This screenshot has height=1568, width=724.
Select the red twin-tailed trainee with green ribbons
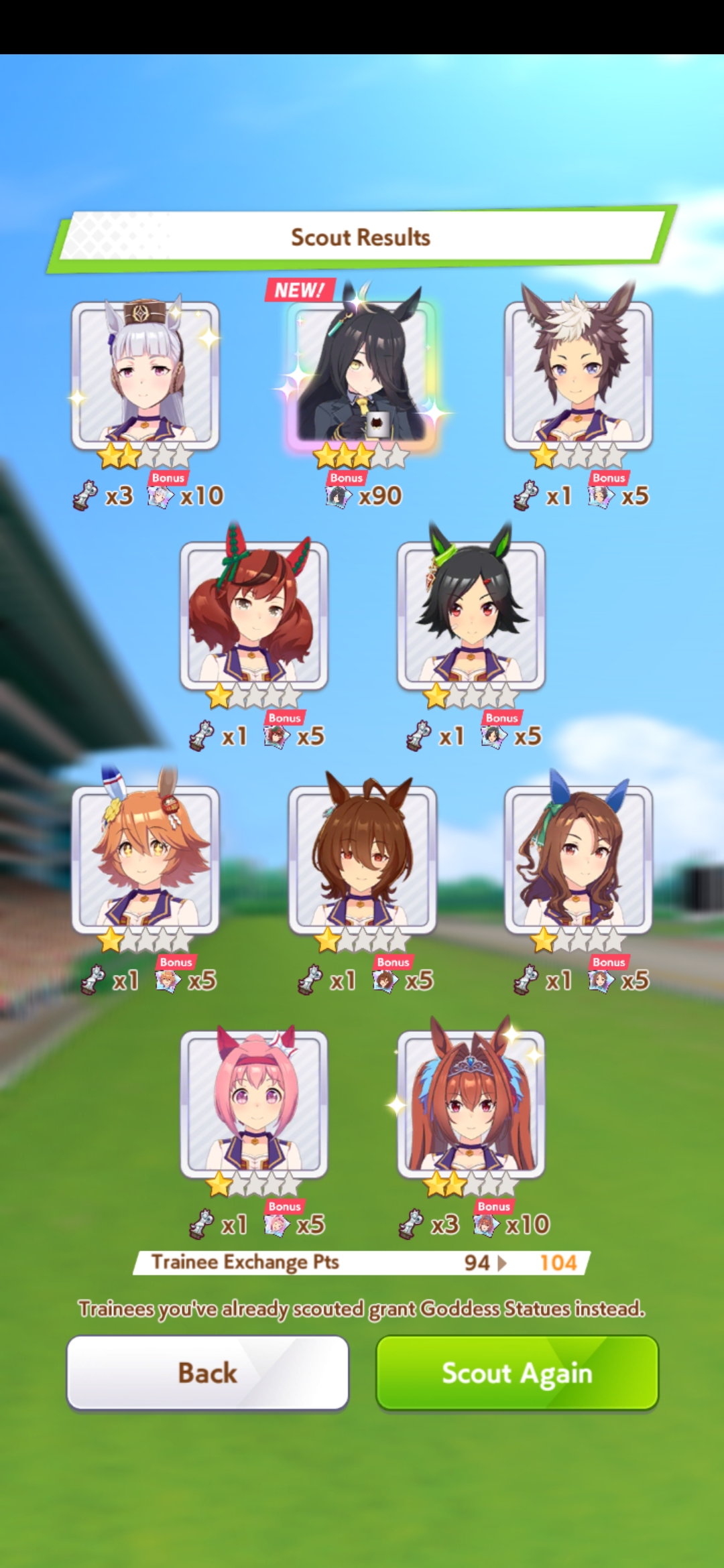coord(254,616)
